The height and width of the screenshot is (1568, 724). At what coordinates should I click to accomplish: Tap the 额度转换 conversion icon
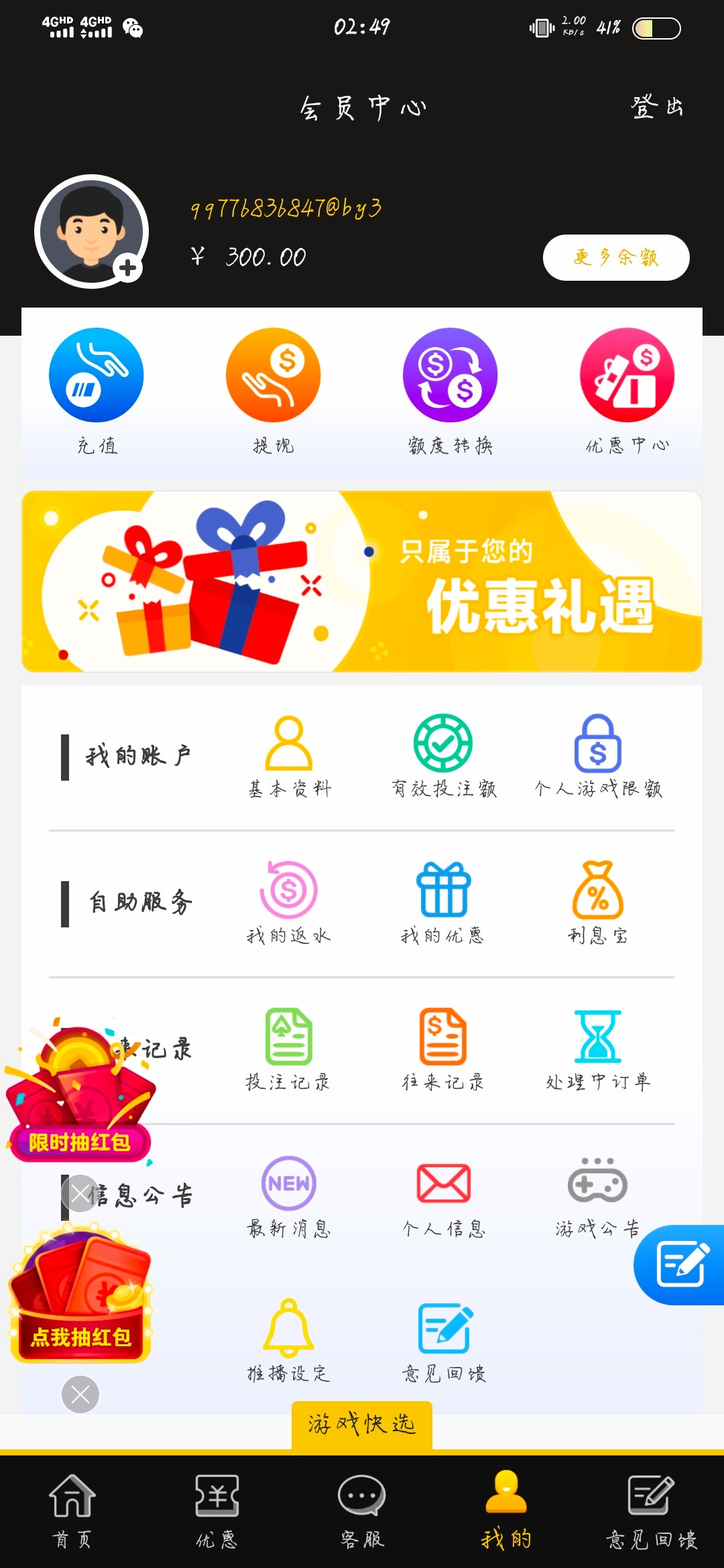pyautogui.click(x=449, y=375)
